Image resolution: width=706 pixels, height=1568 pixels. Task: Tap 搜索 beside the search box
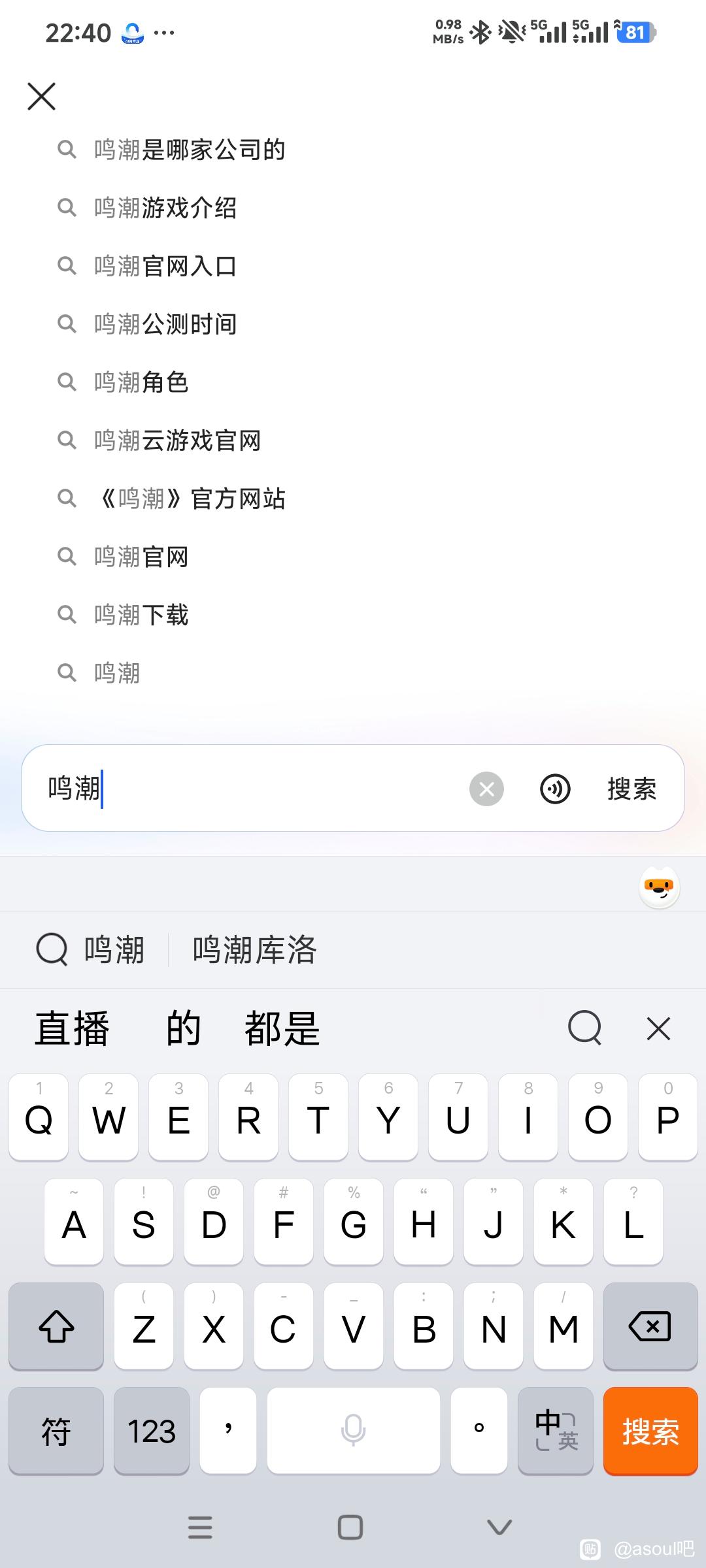[631, 789]
